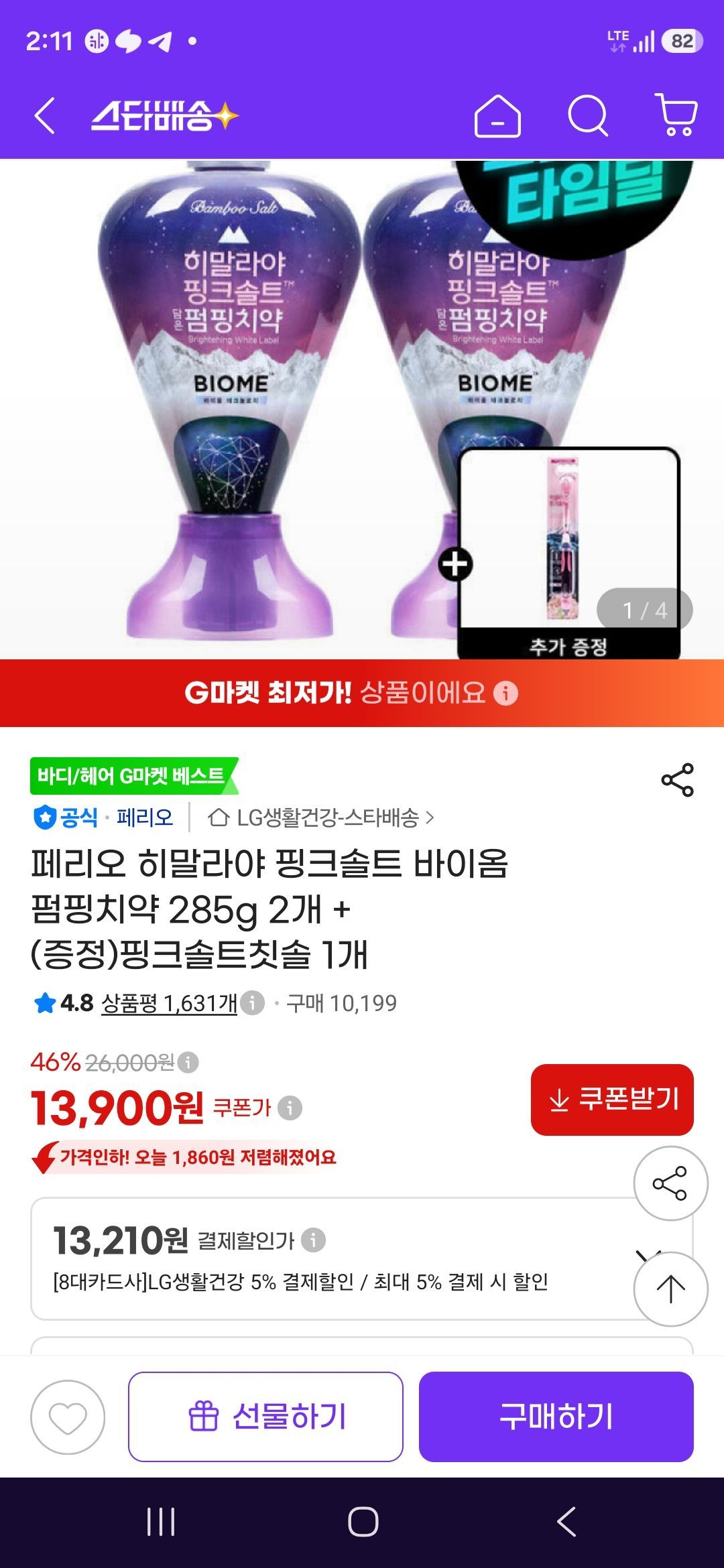The height and width of the screenshot is (1568, 724).
Task: Tap info icon on G마켓 최저가 banner
Action: (x=506, y=693)
